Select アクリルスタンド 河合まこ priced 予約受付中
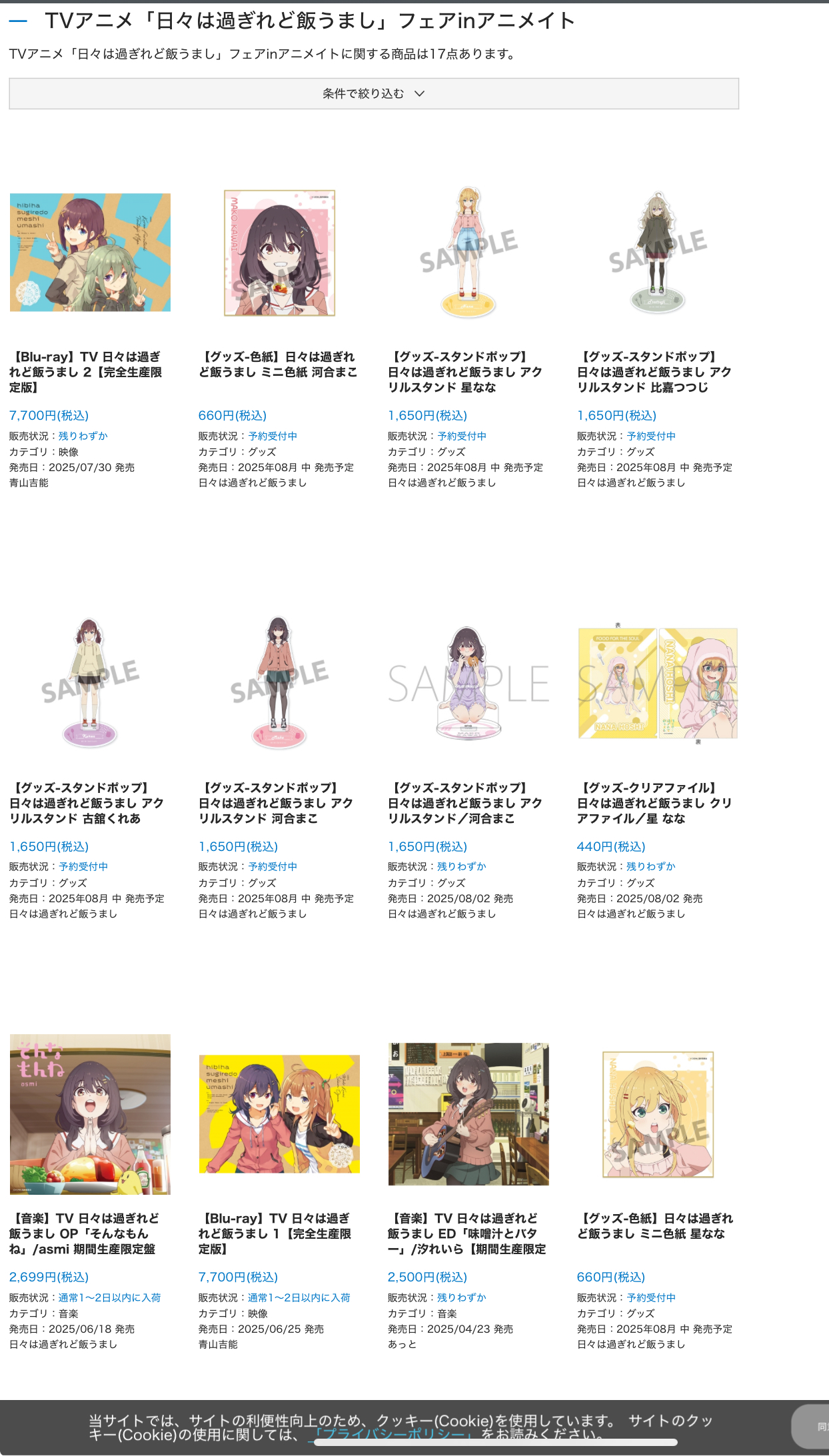This screenshot has height=1456, width=829. (x=276, y=803)
